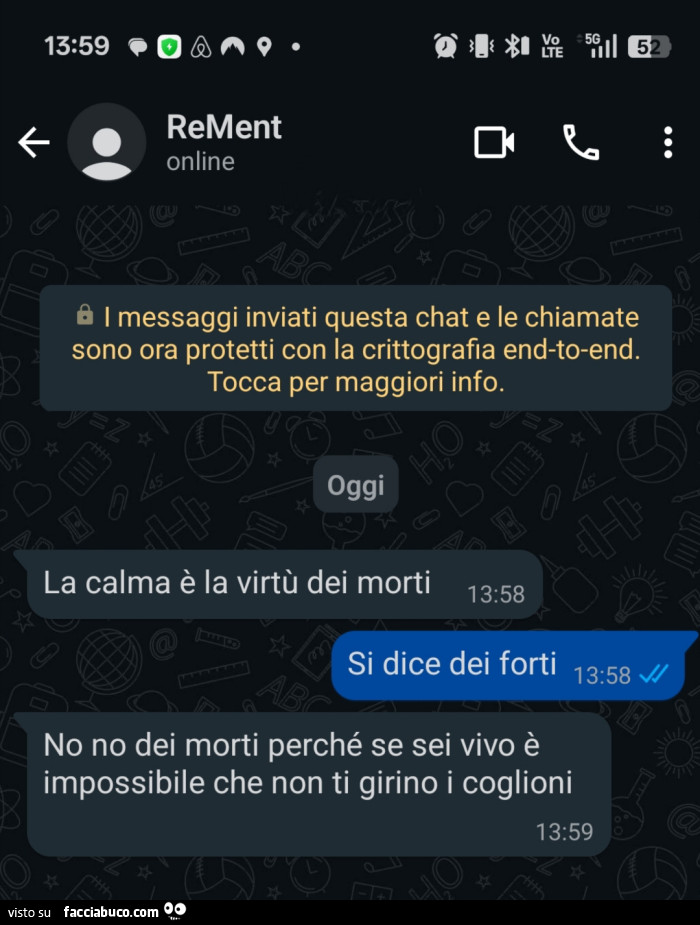The width and height of the screenshot is (700, 925).
Task: Open ReMent's contact info from name
Action: (224, 128)
